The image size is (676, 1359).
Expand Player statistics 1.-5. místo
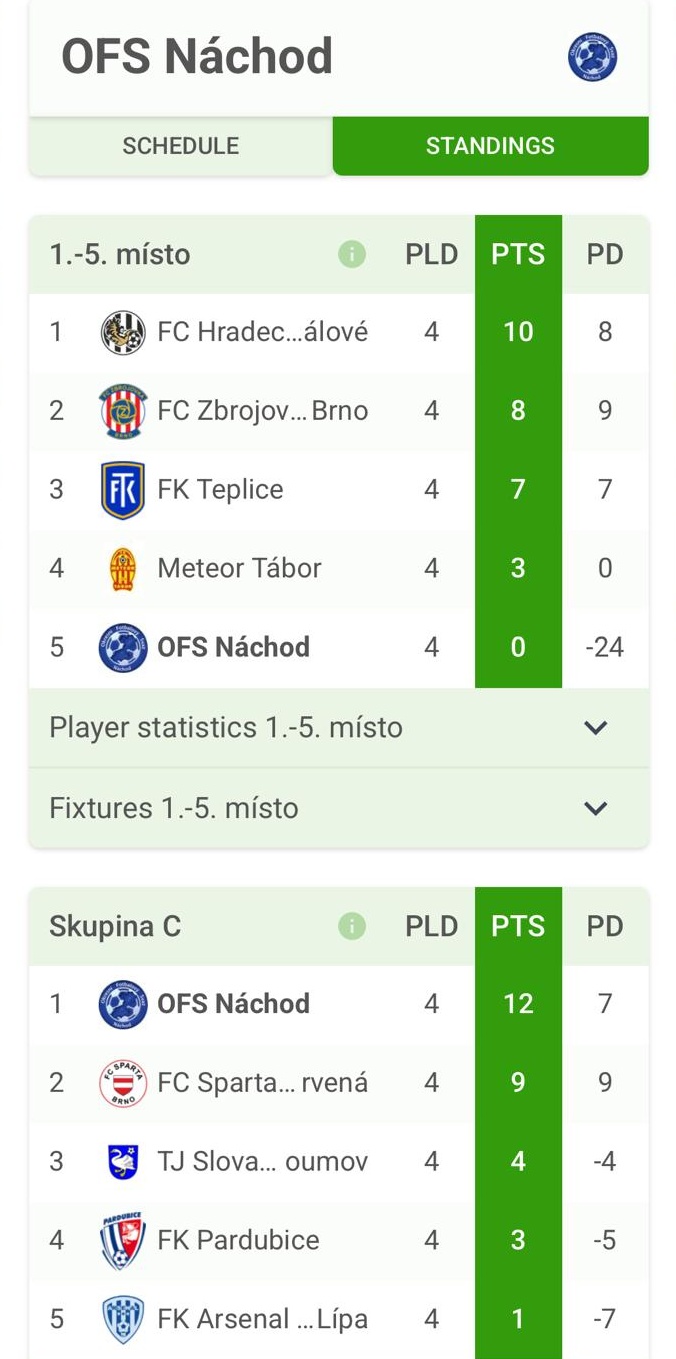click(x=338, y=728)
